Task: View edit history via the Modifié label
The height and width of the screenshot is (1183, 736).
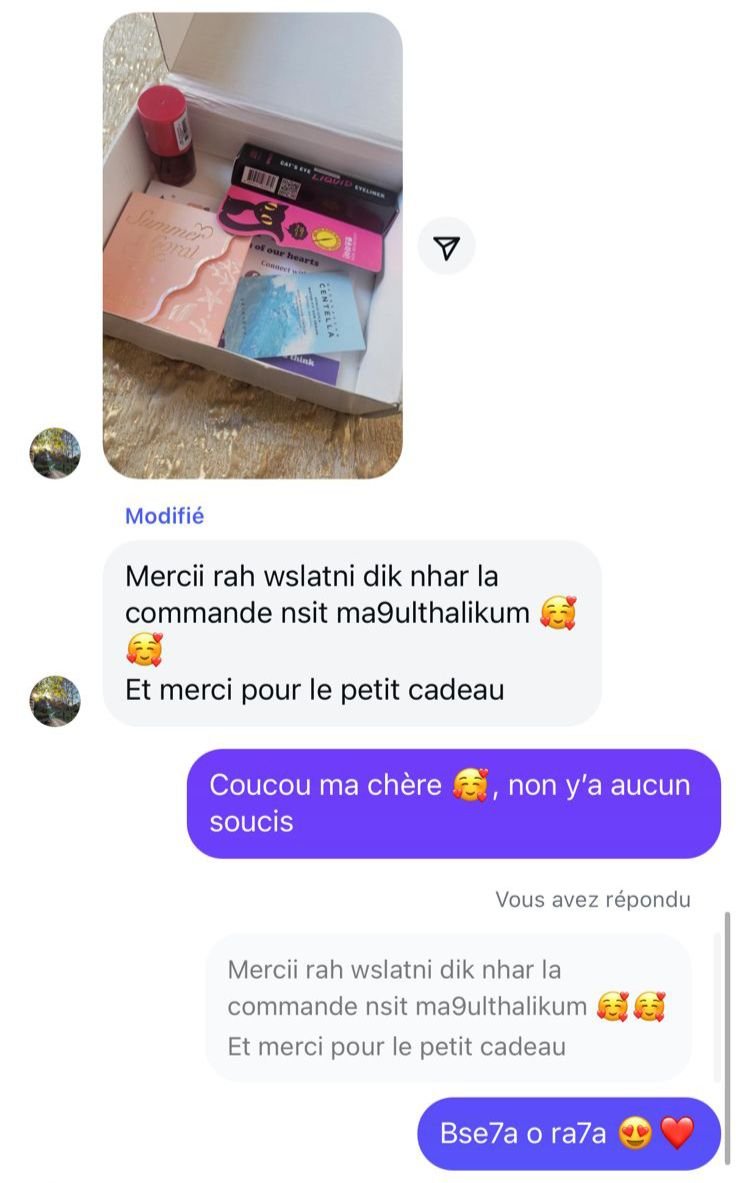Action: 164,516
